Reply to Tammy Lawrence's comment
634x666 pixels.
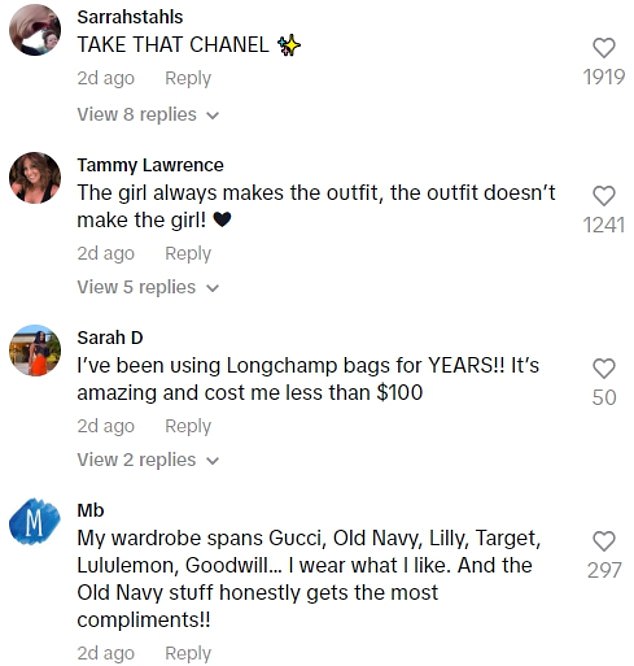pos(188,253)
